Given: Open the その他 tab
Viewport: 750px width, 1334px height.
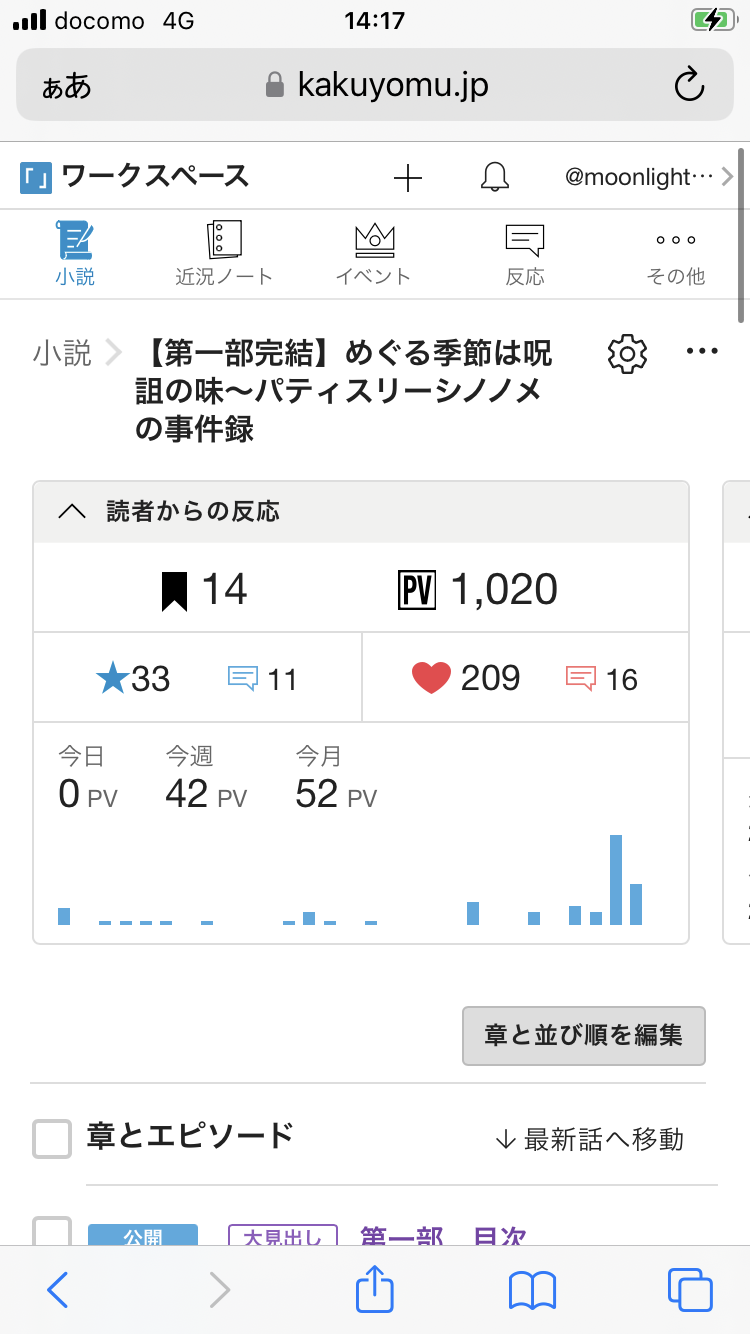Looking at the screenshot, I should [x=675, y=254].
